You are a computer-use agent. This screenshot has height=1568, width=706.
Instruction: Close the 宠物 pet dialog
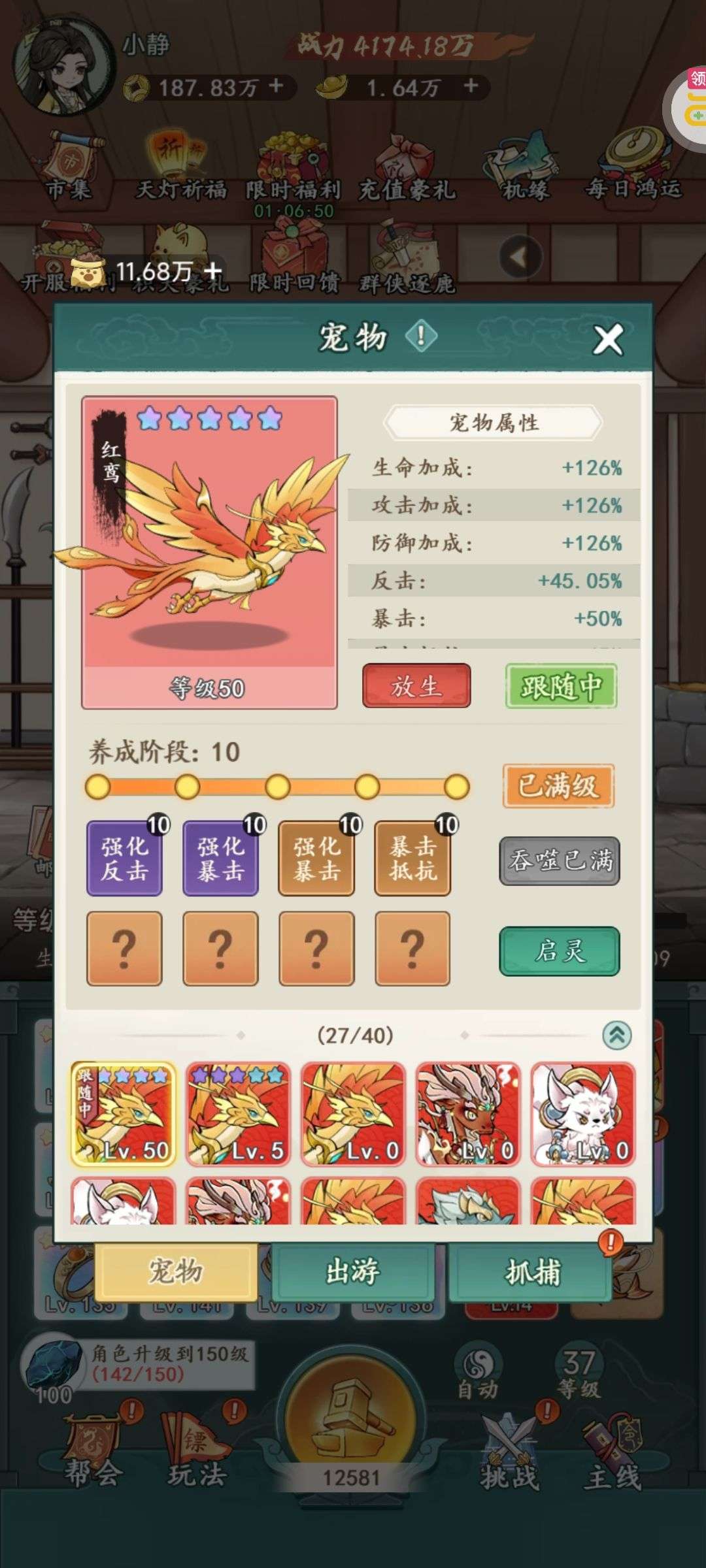tap(607, 340)
